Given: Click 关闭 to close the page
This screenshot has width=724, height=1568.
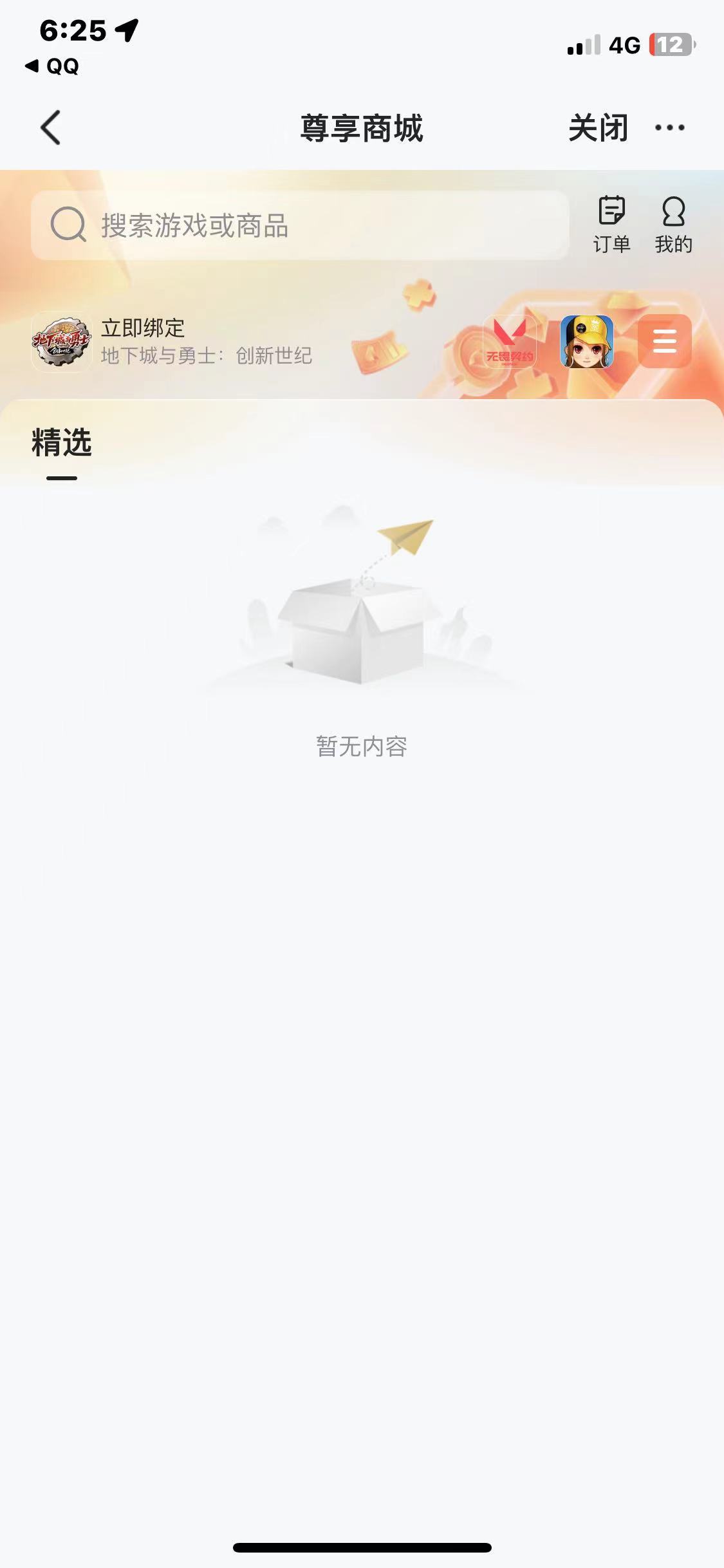Looking at the screenshot, I should pyautogui.click(x=599, y=127).
